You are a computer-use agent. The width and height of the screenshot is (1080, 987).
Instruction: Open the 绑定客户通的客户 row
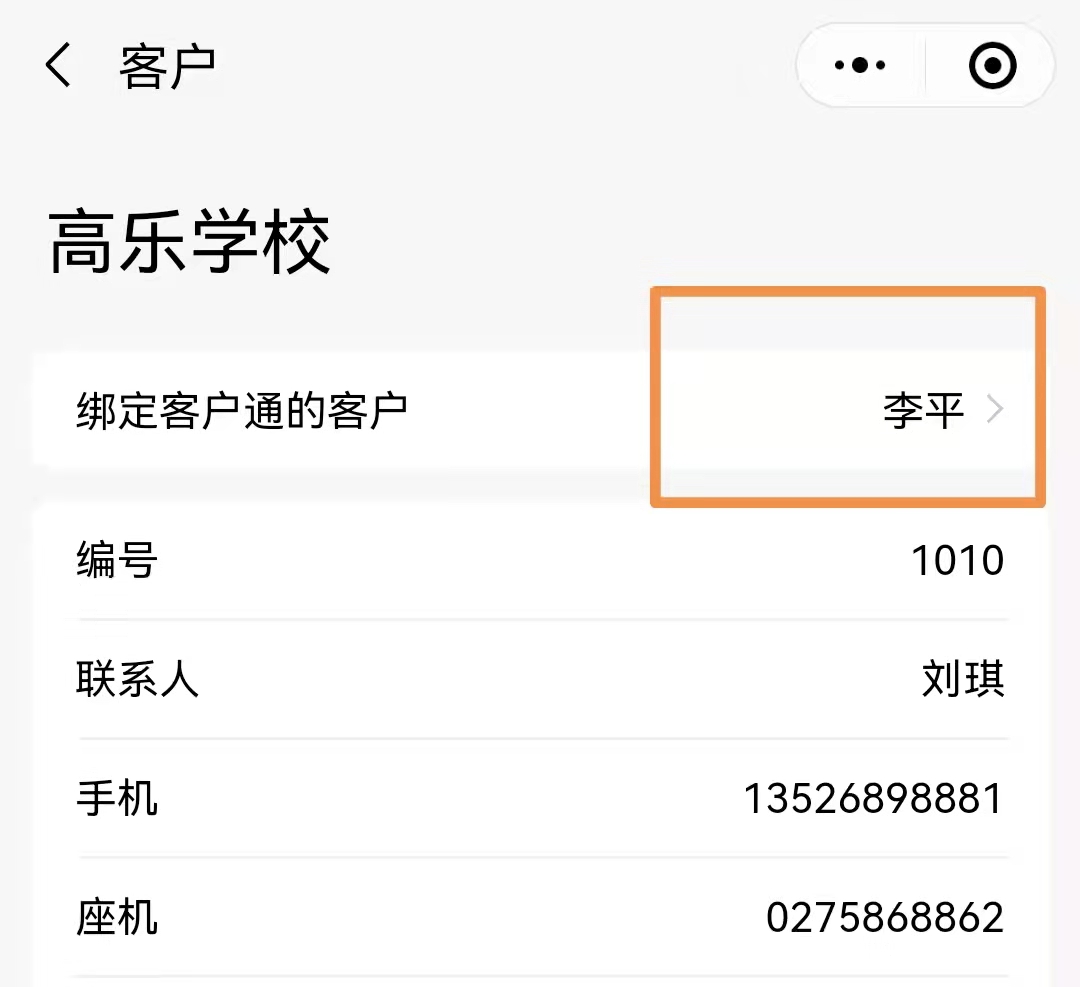(540, 410)
